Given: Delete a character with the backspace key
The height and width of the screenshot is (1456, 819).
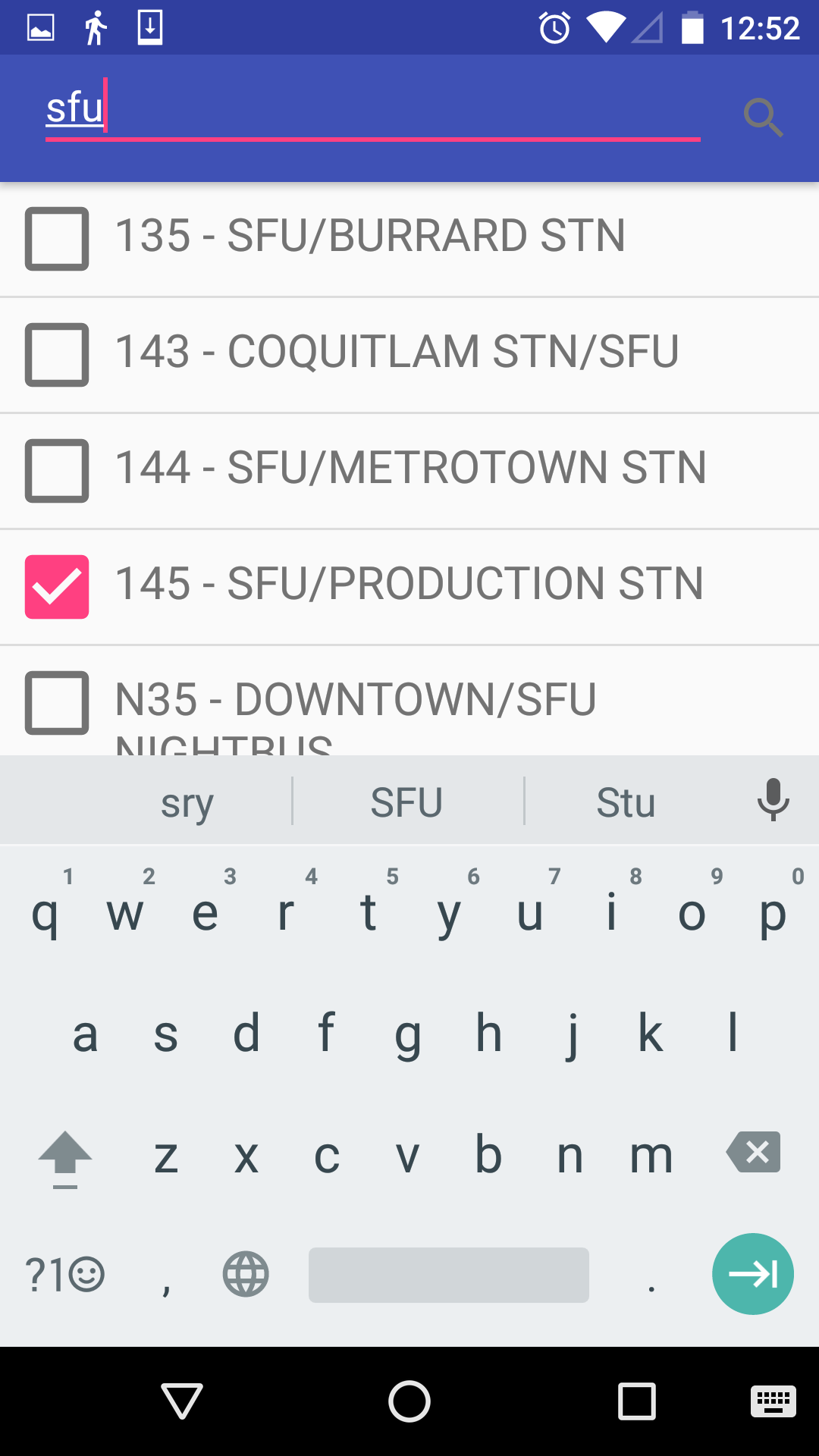Looking at the screenshot, I should pyautogui.click(x=753, y=1153).
